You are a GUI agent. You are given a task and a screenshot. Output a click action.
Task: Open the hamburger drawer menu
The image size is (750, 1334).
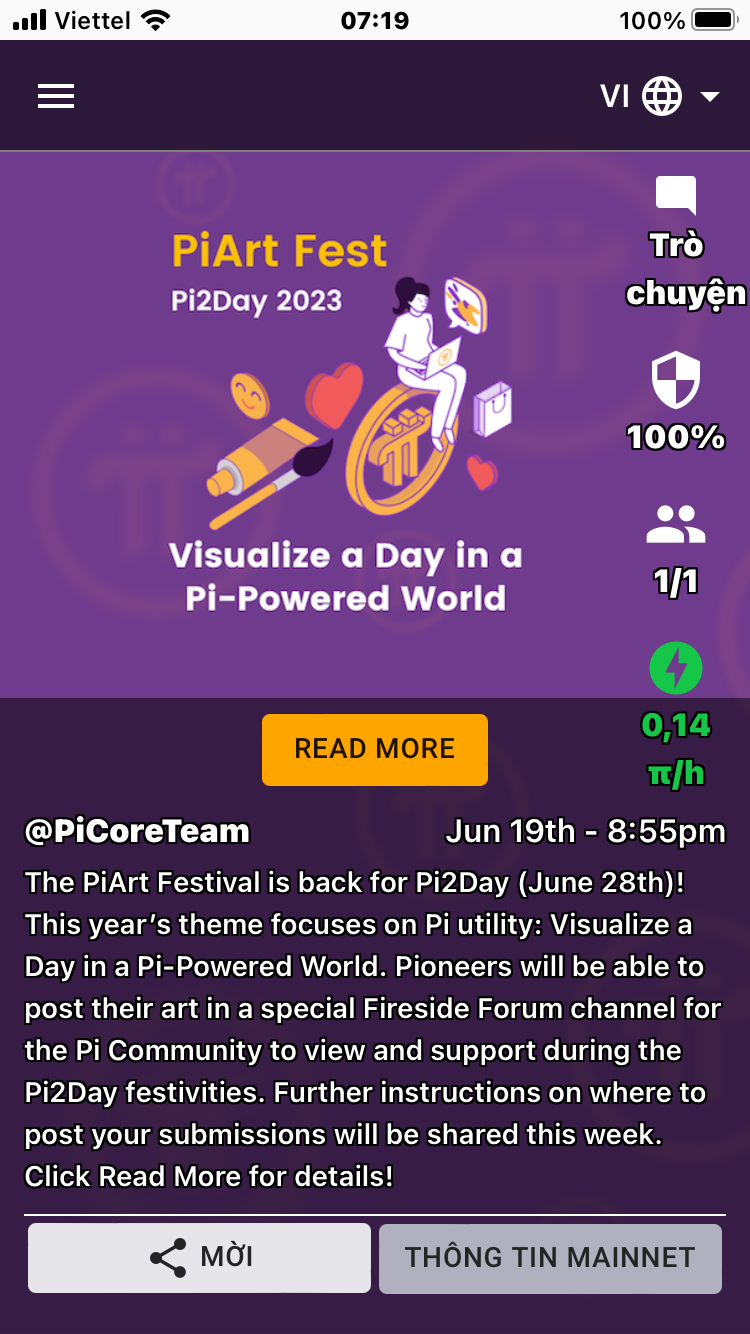[x=56, y=96]
